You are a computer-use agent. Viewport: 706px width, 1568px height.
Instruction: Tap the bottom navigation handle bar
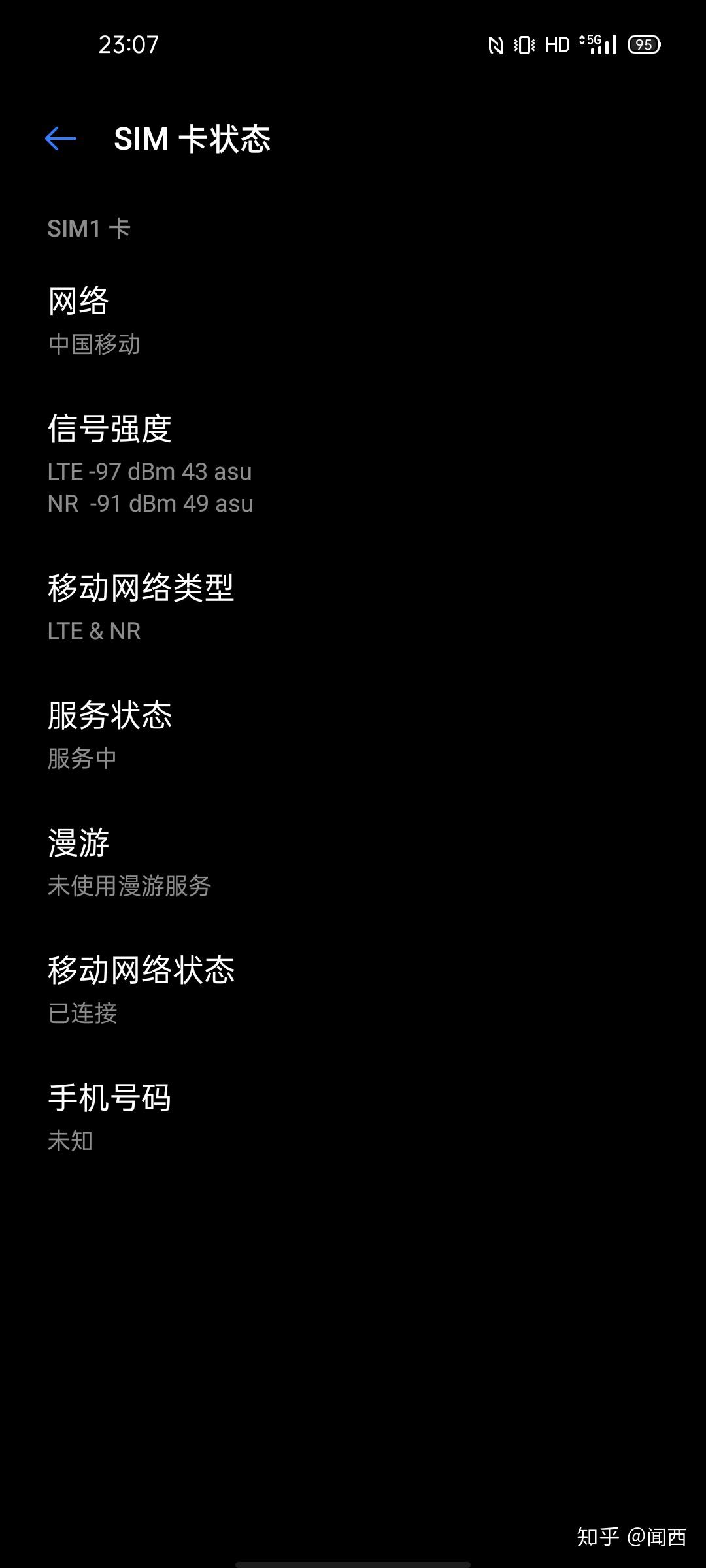pos(353,1563)
